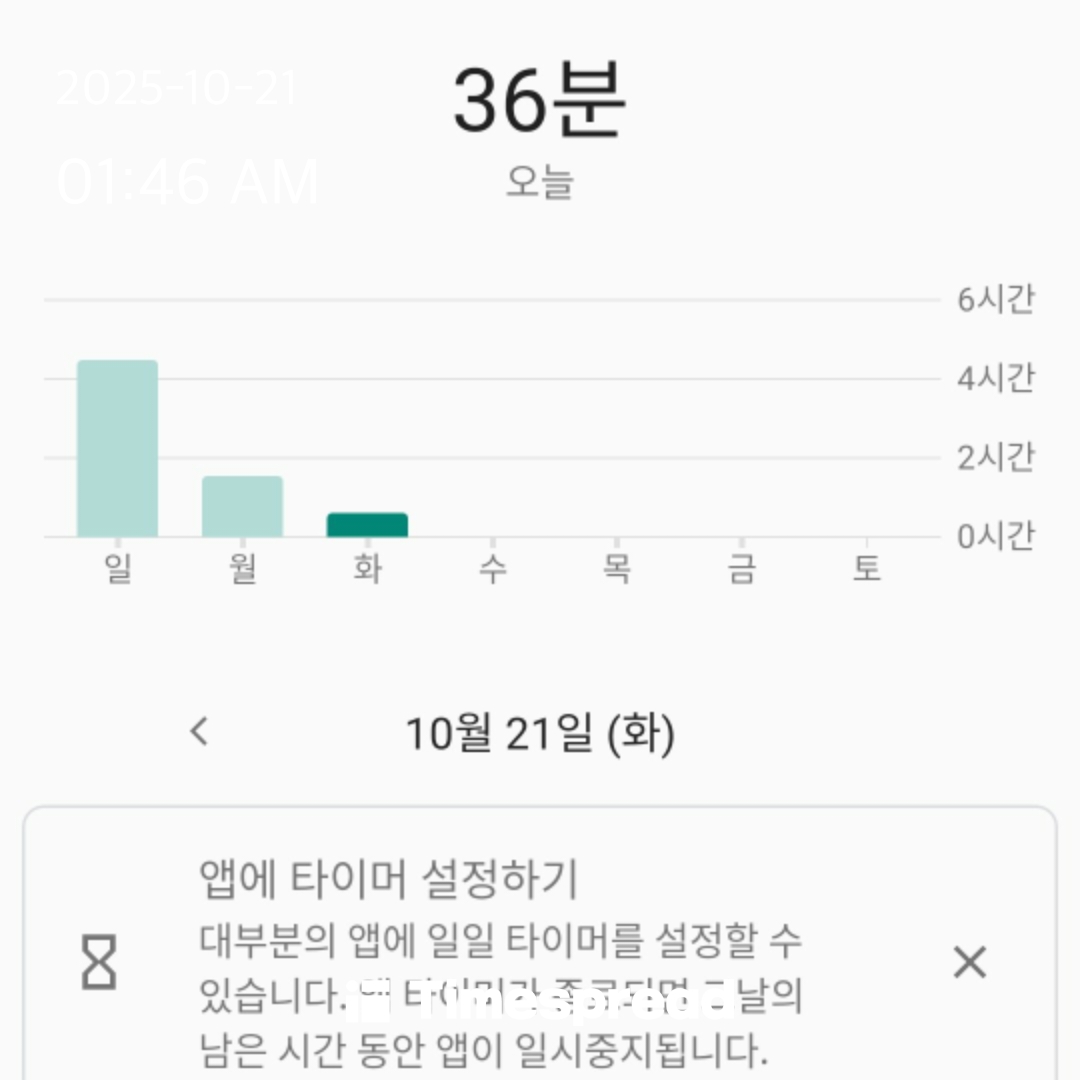
Task: Select the 월 (Monday) bar in the chart
Action: pyautogui.click(x=242, y=507)
